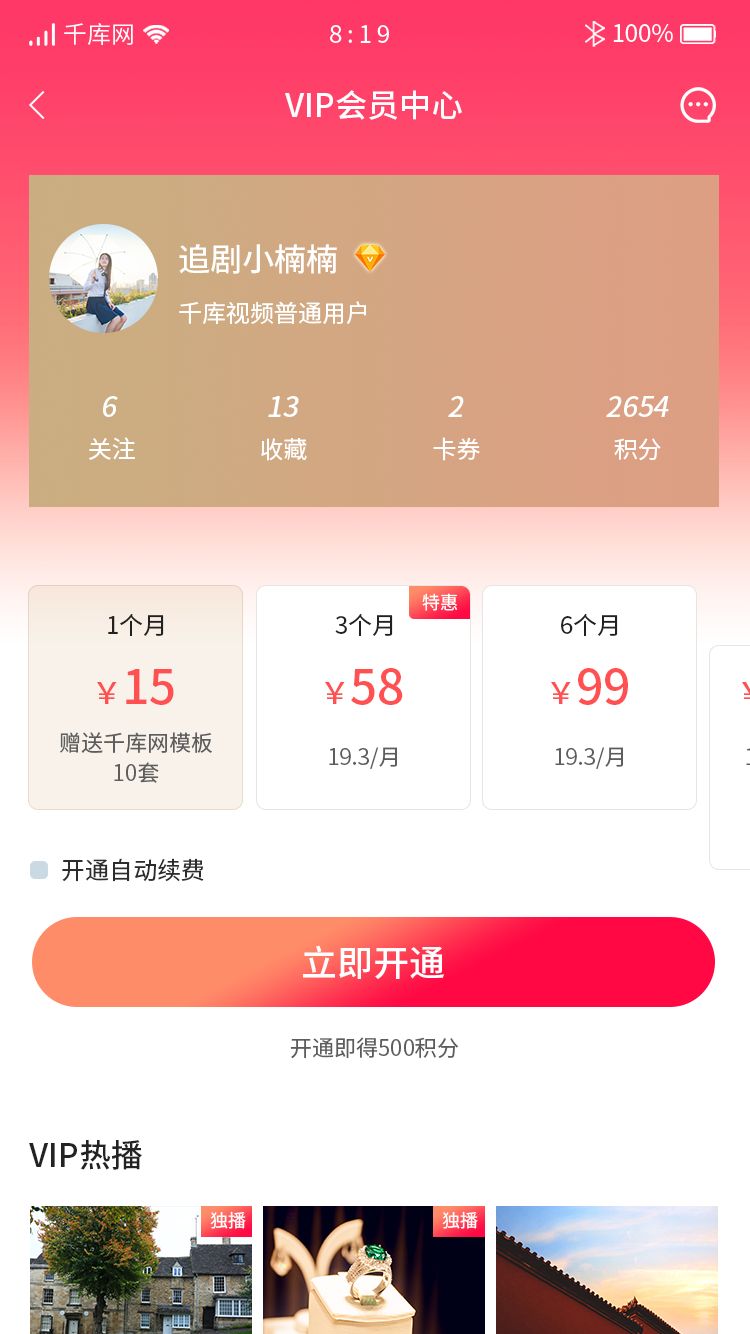View the 积分 points balance
750x1334 pixels.
click(637, 427)
